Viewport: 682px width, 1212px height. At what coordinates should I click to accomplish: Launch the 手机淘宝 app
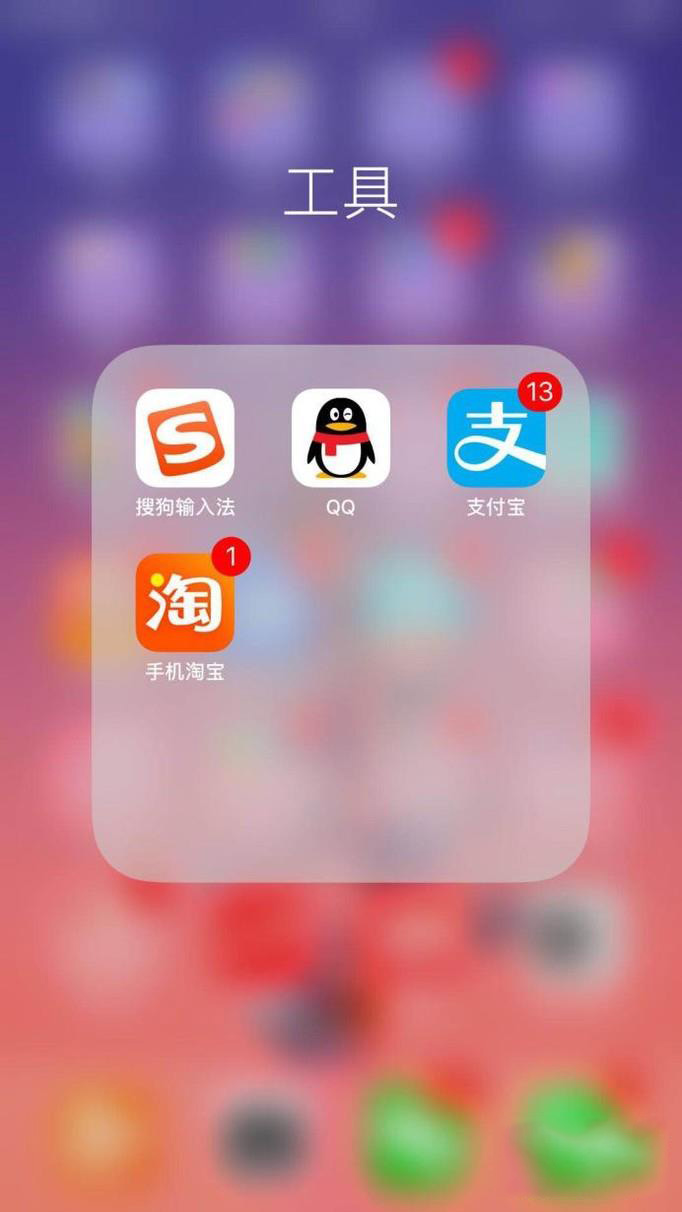click(x=185, y=602)
